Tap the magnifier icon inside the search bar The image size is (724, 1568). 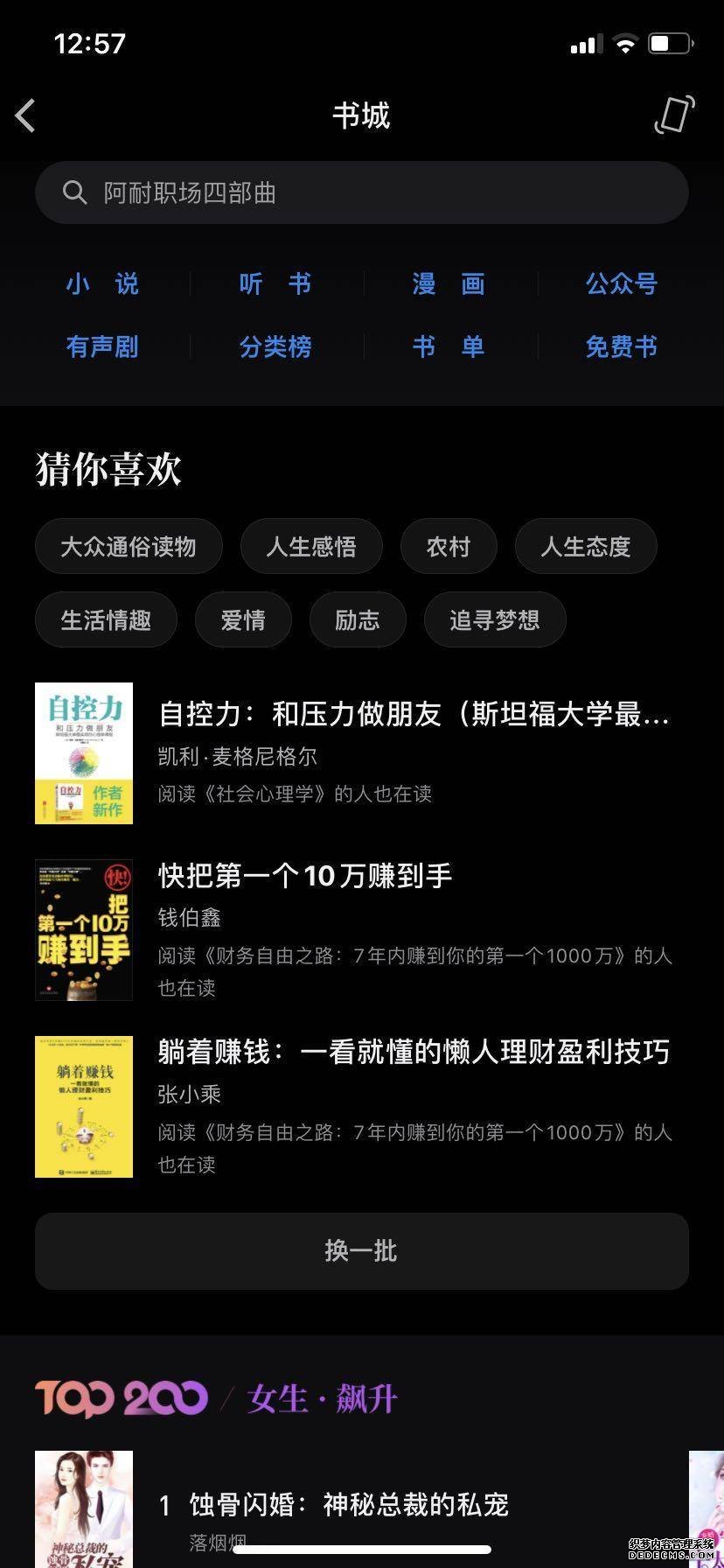click(75, 192)
